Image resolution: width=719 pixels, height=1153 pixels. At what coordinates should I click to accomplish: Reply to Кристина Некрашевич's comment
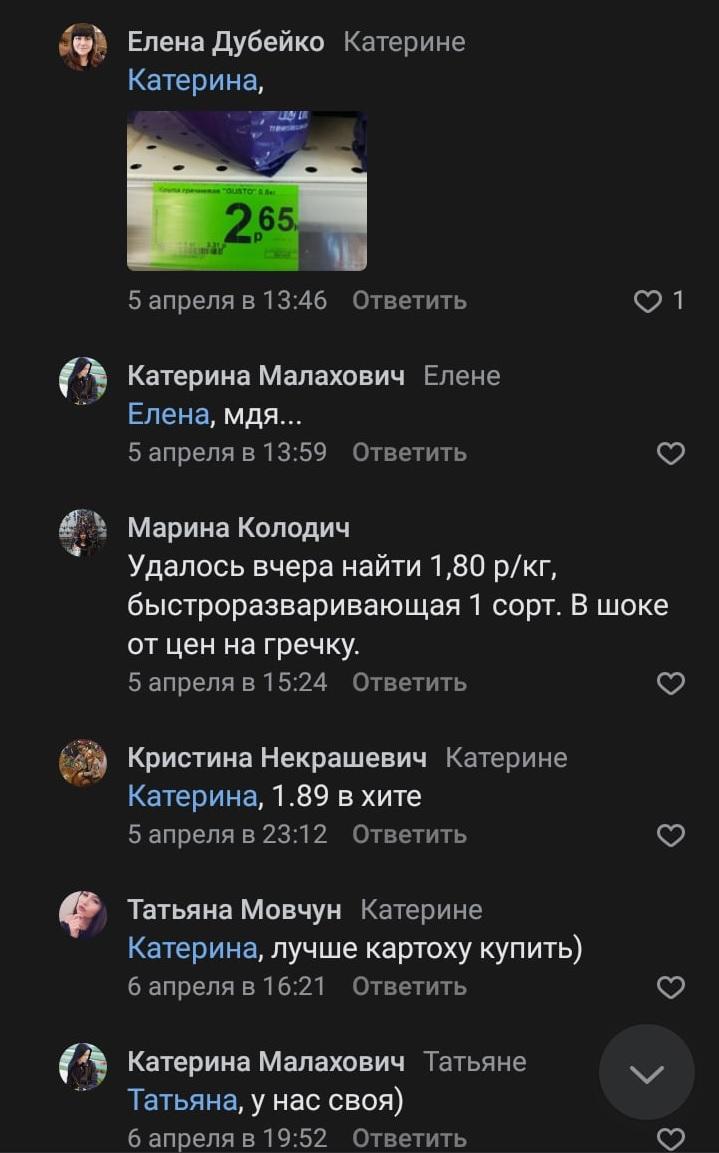click(409, 834)
